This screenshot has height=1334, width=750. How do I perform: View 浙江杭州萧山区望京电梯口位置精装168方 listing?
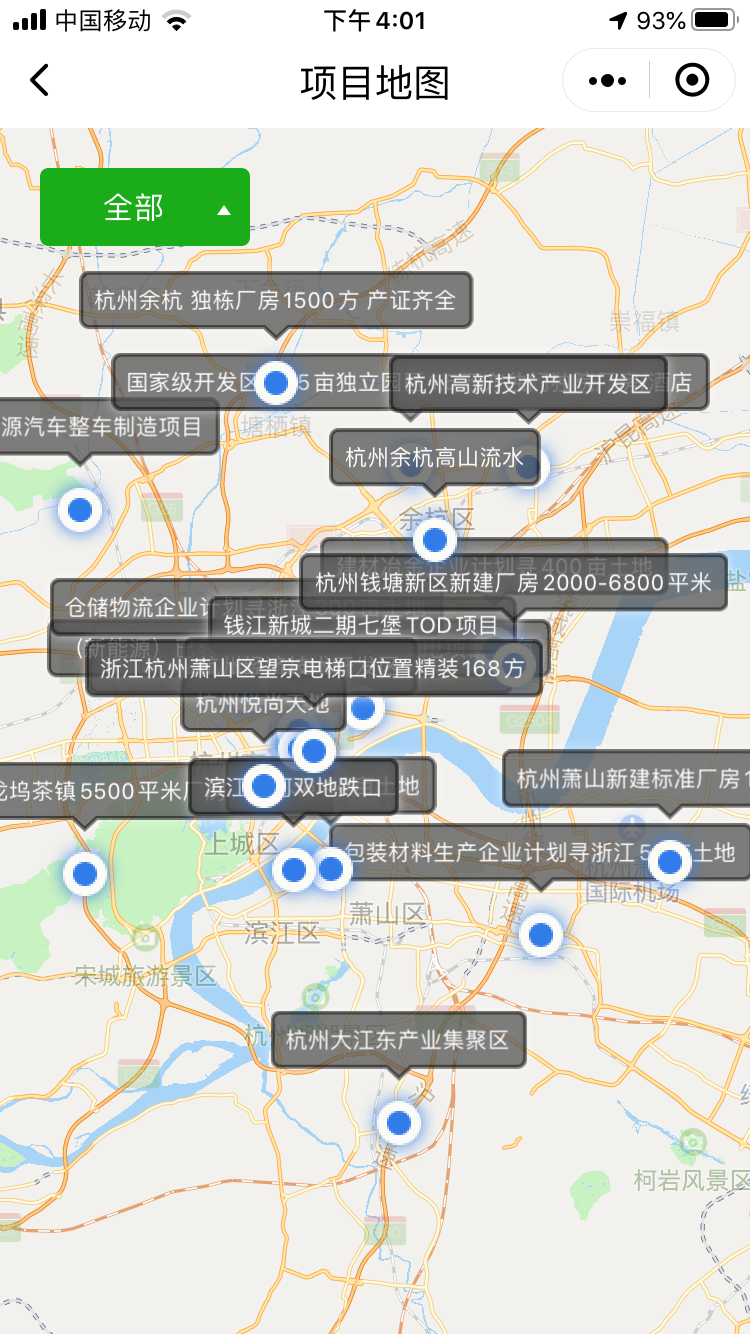314,668
